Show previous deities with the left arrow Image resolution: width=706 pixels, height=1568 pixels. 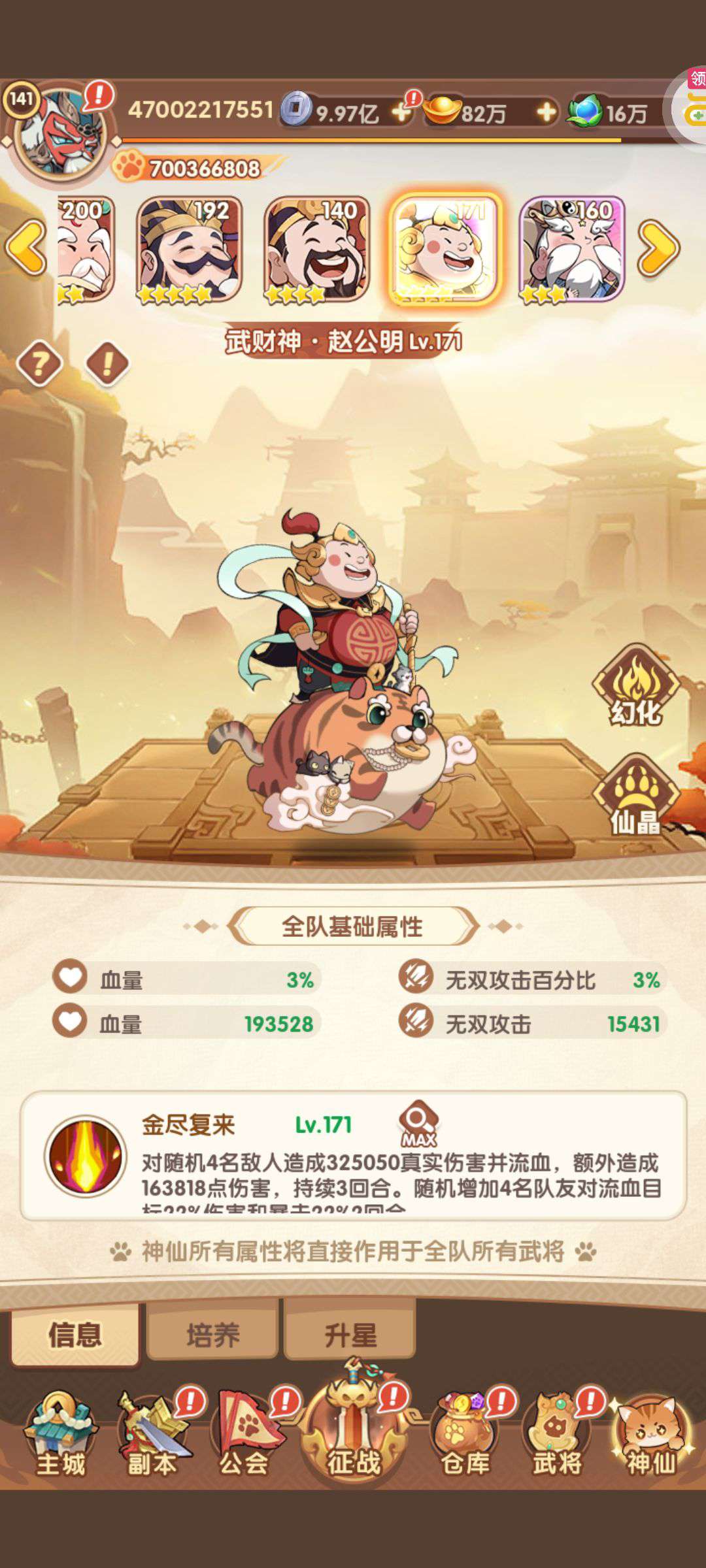point(26,248)
